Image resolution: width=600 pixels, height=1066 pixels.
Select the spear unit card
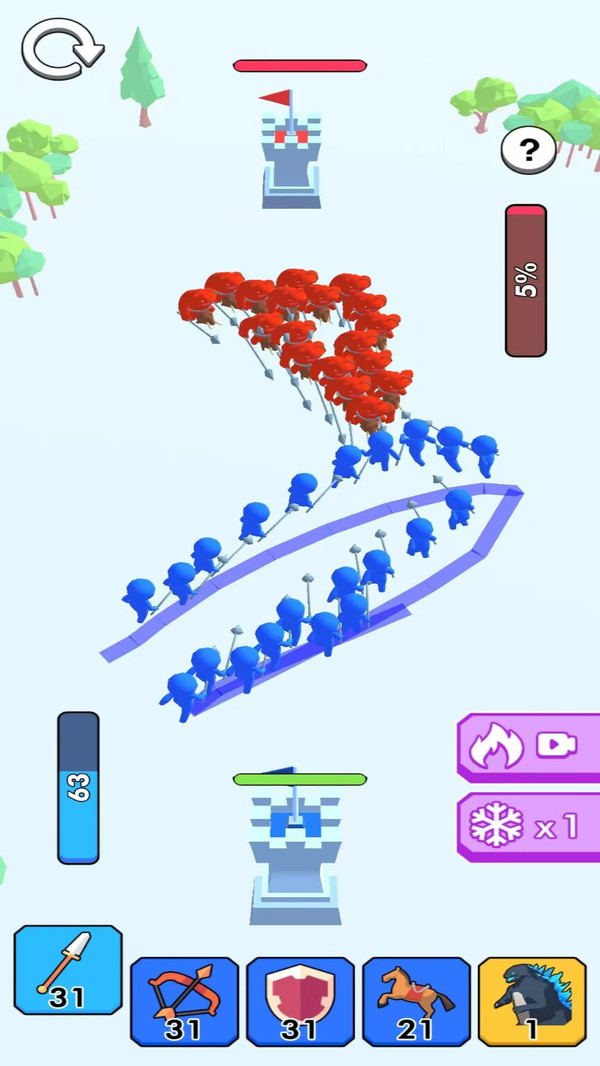(x=68, y=970)
